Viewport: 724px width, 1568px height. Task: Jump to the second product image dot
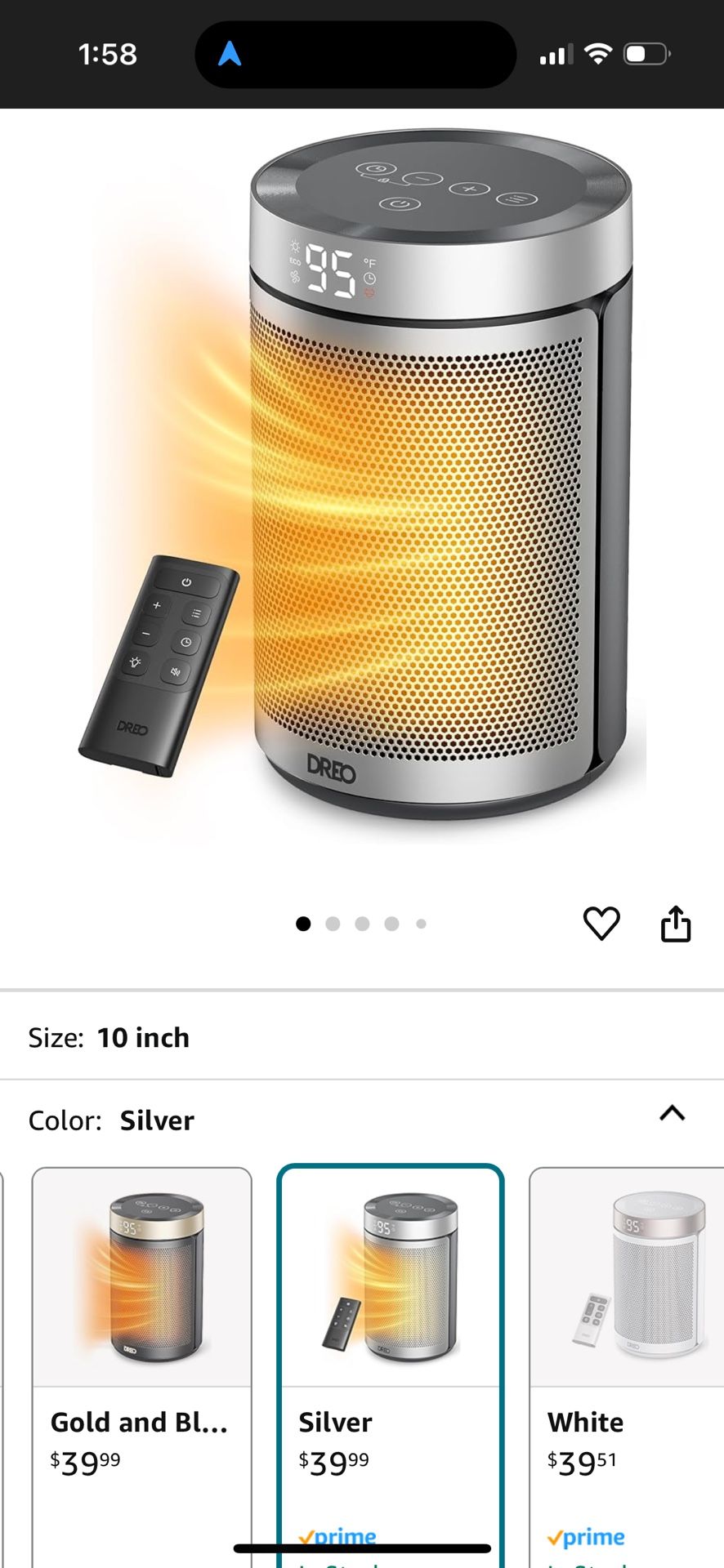pos(333,924)
